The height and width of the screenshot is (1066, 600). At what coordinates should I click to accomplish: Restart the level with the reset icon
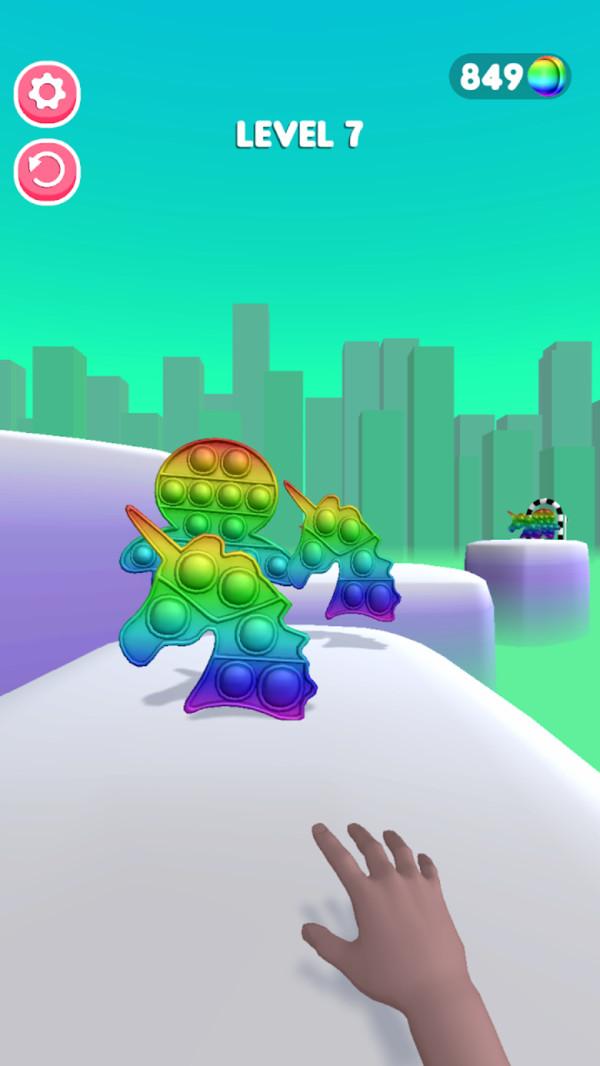click(46, 173)
